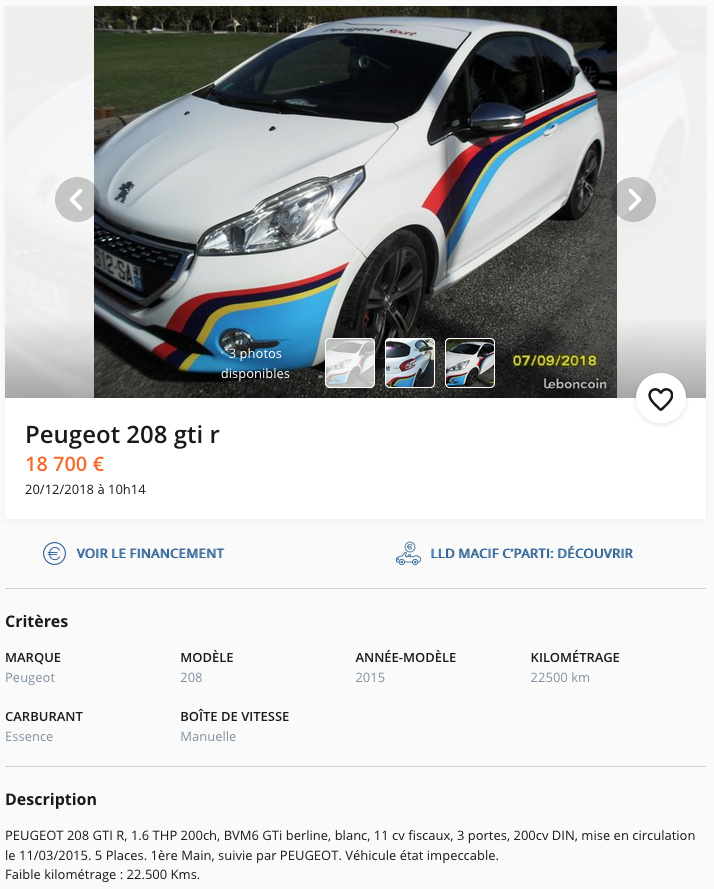
Task: Select the first photo thumbnail
Action: (x=350, y=363)
